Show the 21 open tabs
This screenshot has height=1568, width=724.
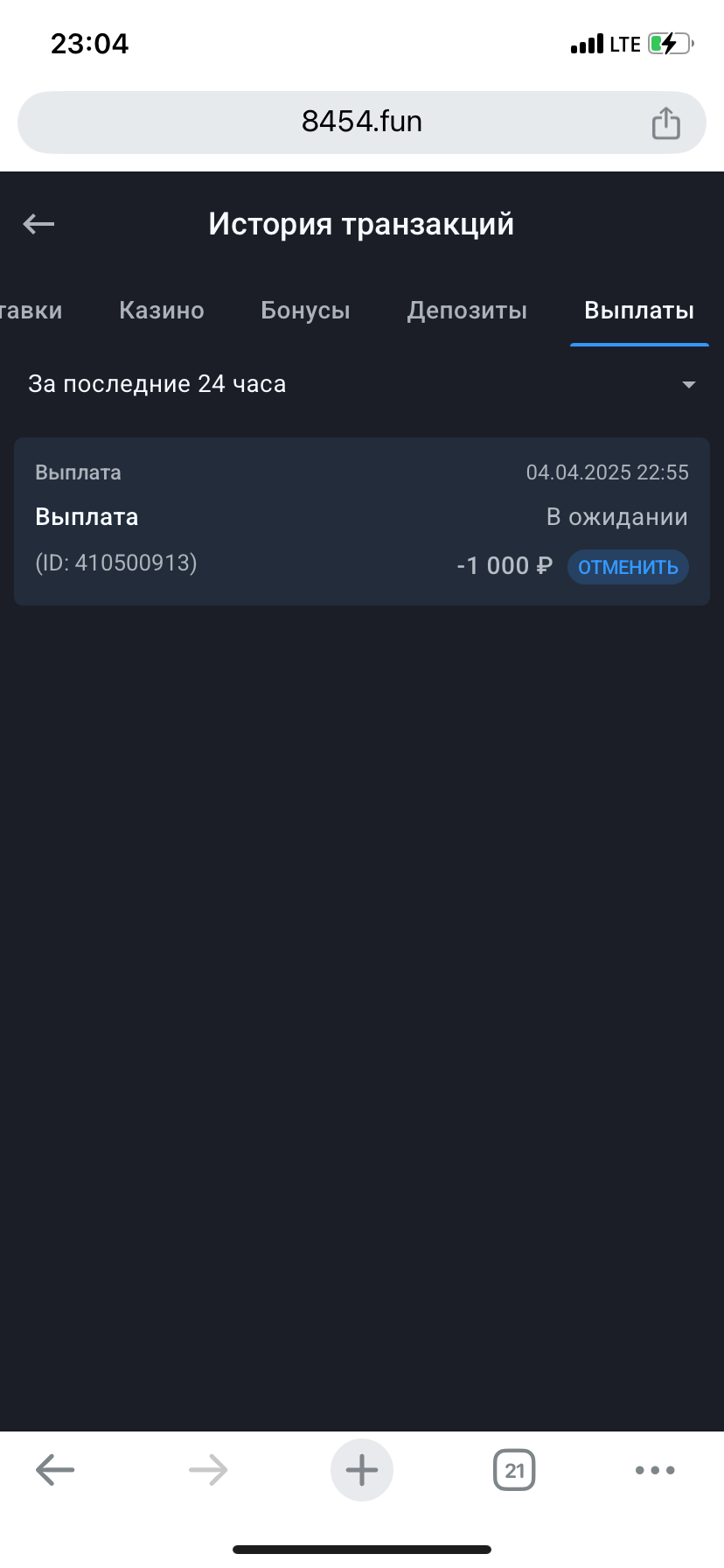coord(514,1470)
